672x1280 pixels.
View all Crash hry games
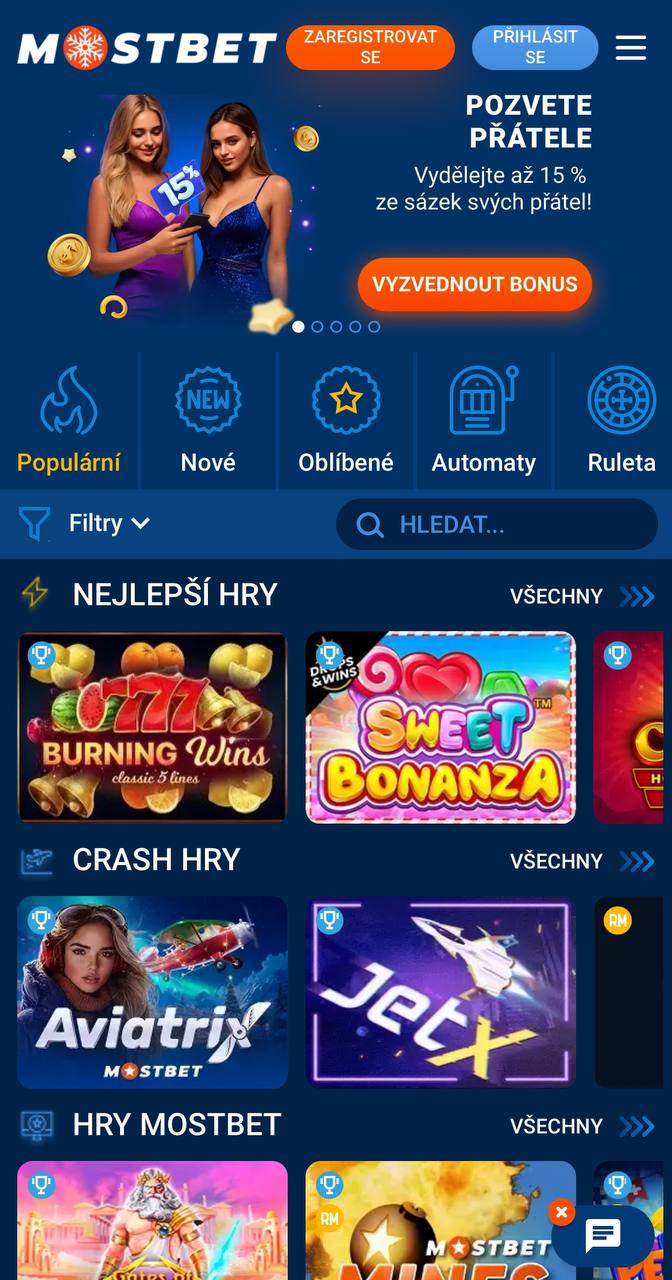[582, 861]
